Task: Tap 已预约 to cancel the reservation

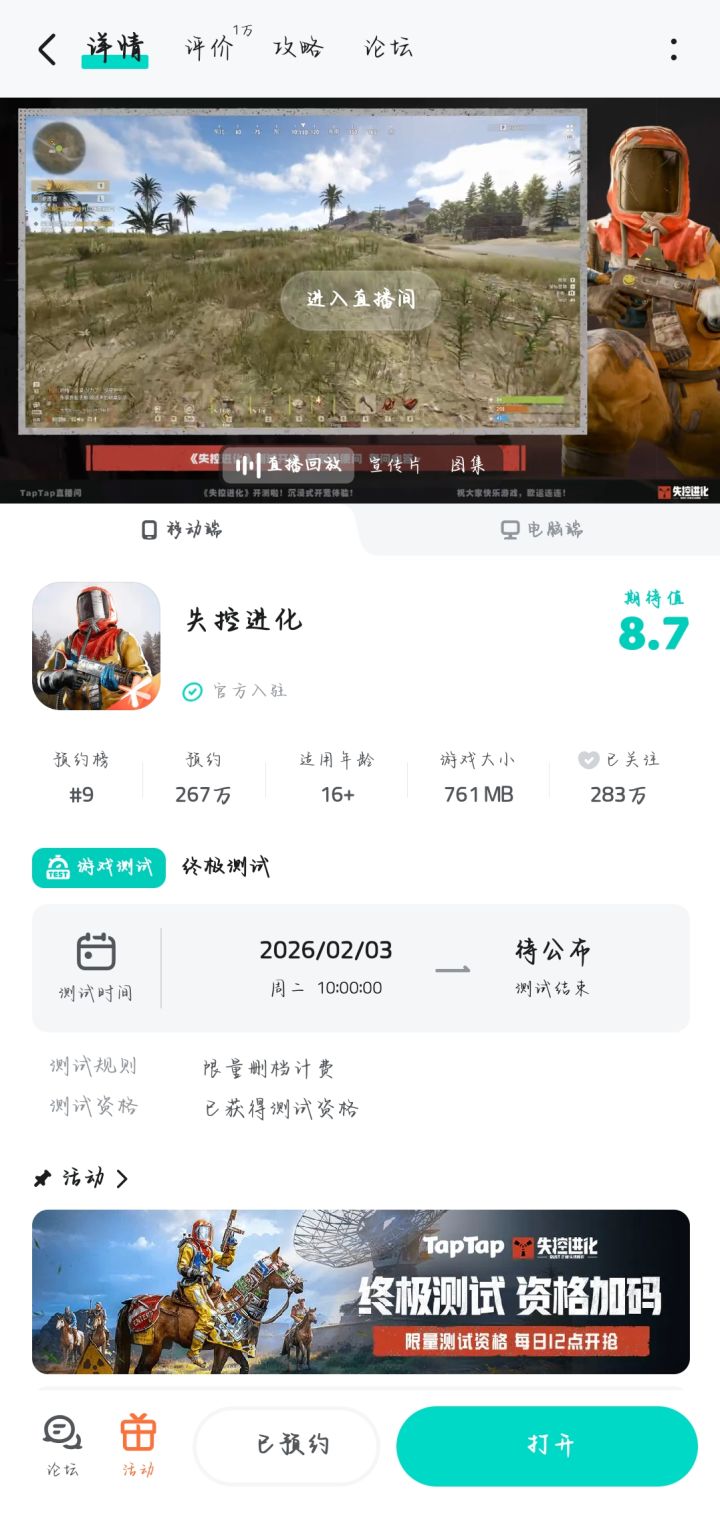Action: [286, 1445]
